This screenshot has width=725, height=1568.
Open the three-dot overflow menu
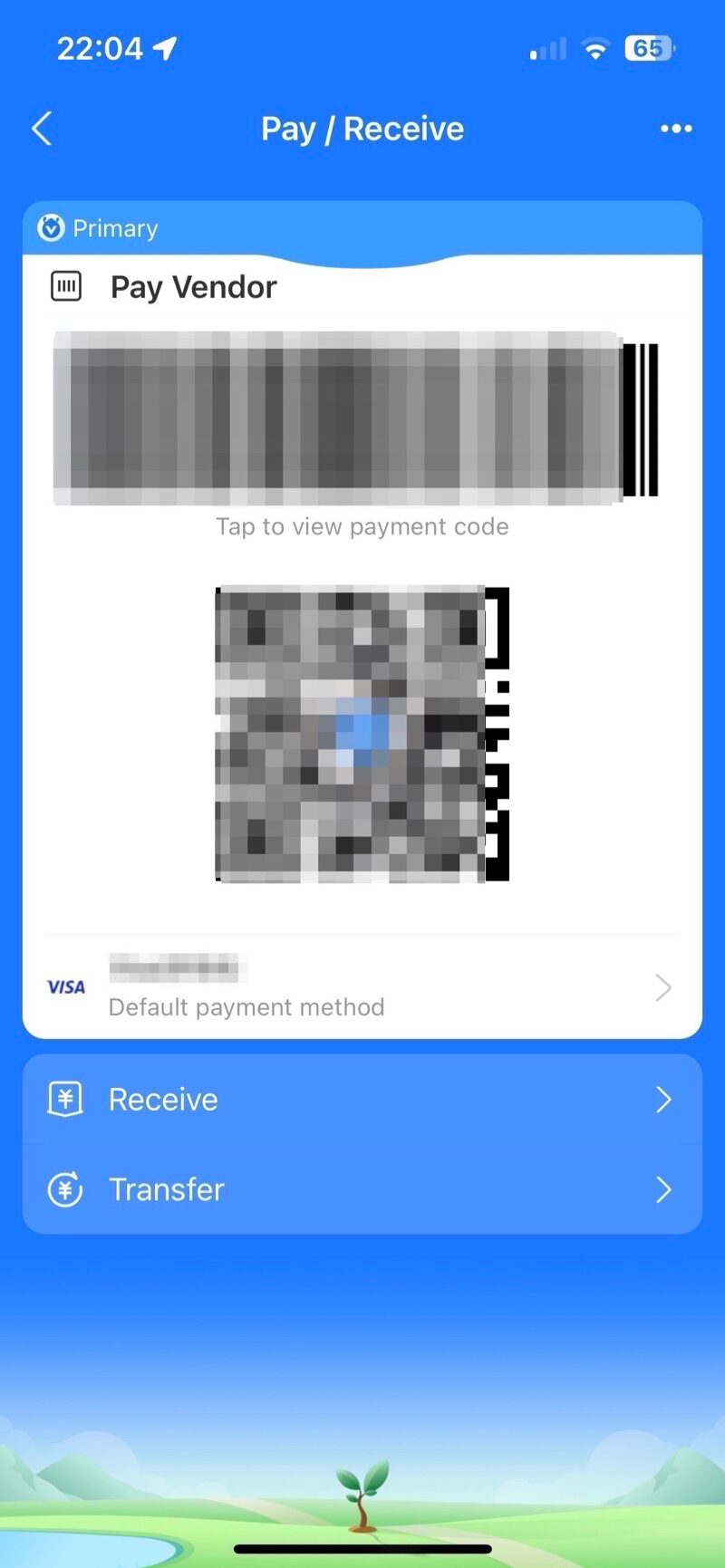coord(676,129)
